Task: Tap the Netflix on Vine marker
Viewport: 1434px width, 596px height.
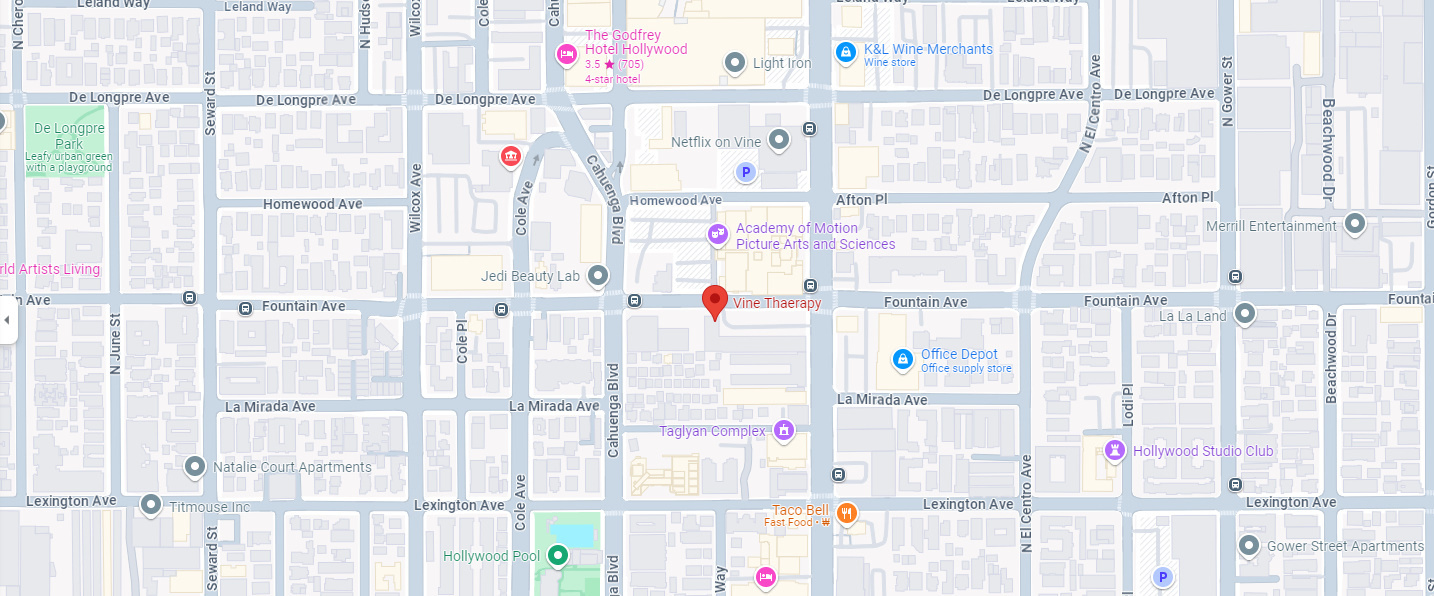Action: click(x=780, y=140)
